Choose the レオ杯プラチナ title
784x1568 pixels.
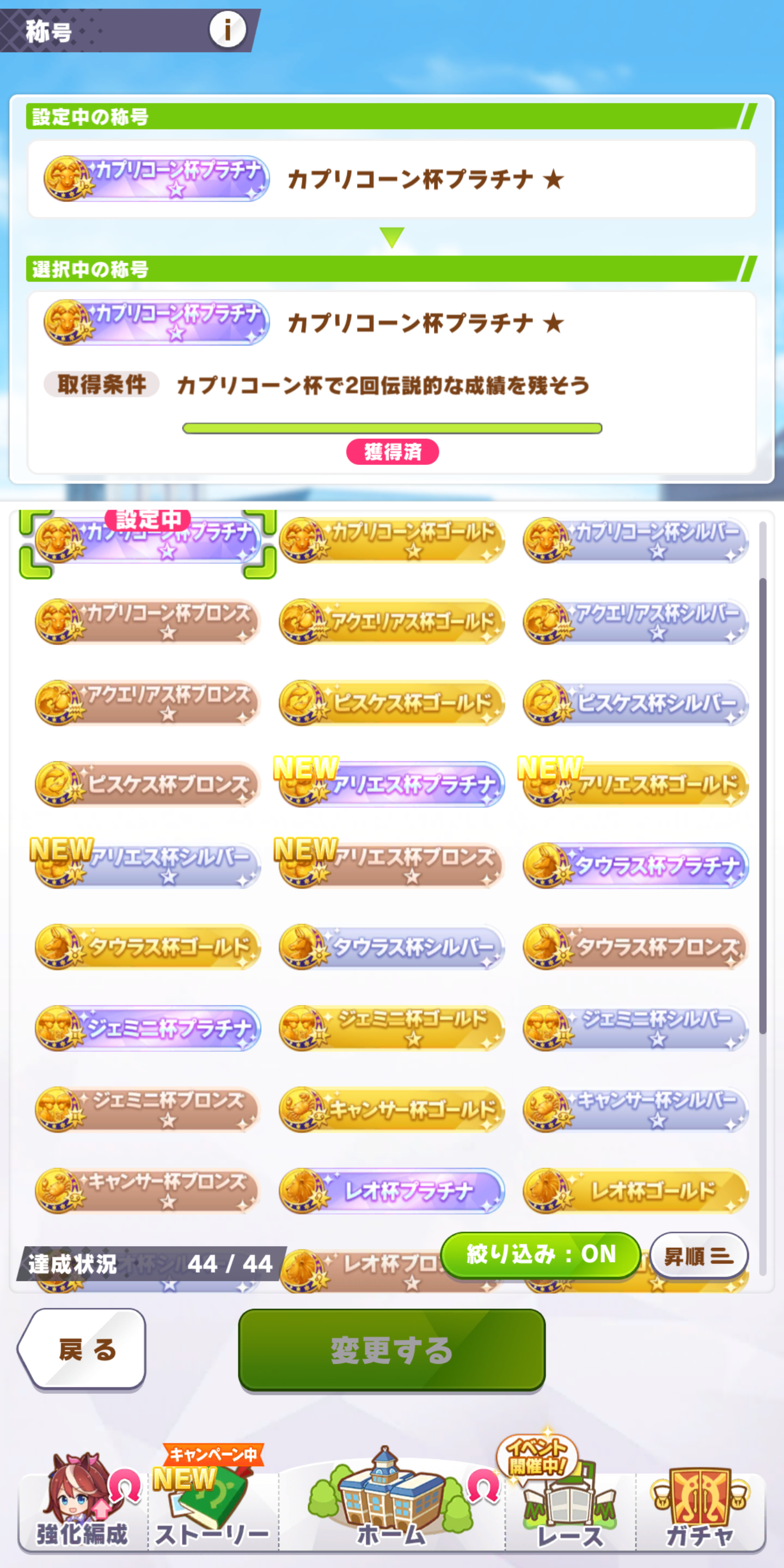point(391,1191)
